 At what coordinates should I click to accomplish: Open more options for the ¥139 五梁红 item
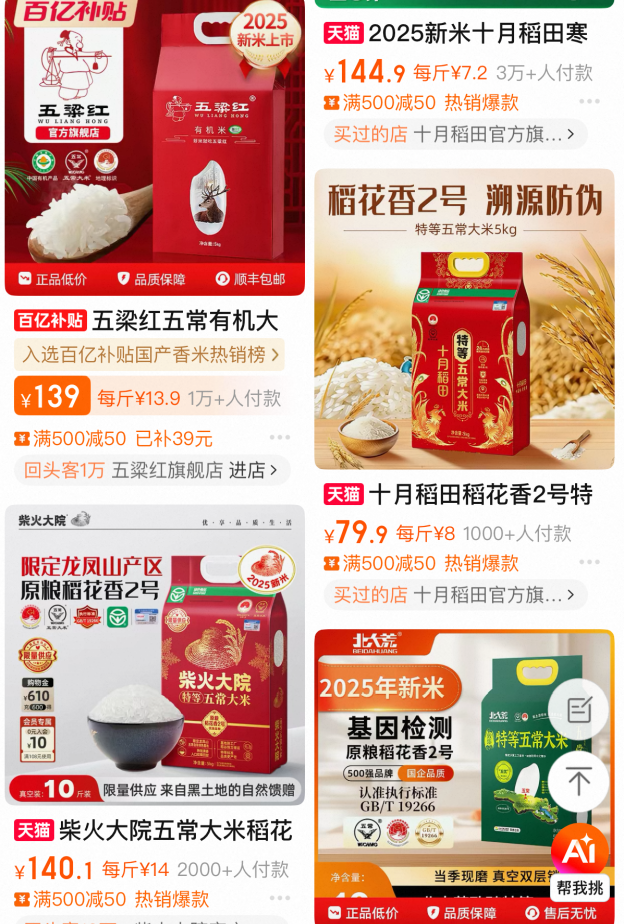[280, 438]
